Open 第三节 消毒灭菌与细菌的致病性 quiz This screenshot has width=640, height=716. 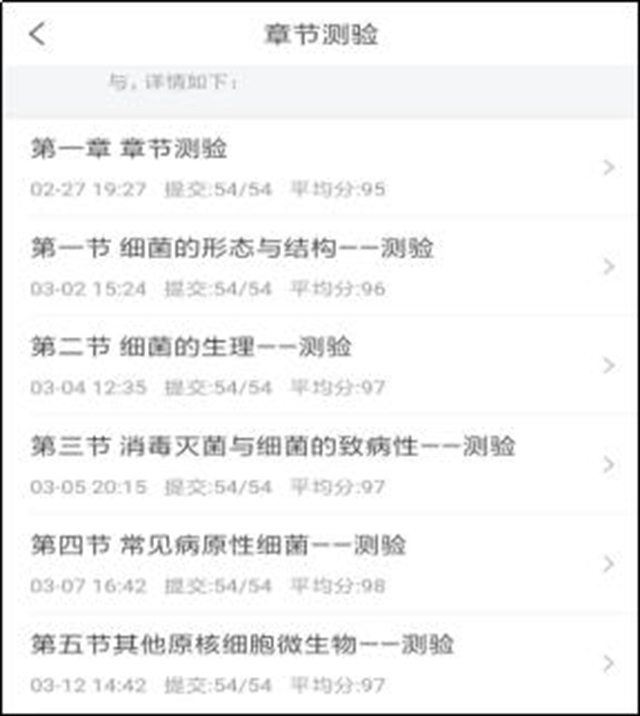(320, 465)
